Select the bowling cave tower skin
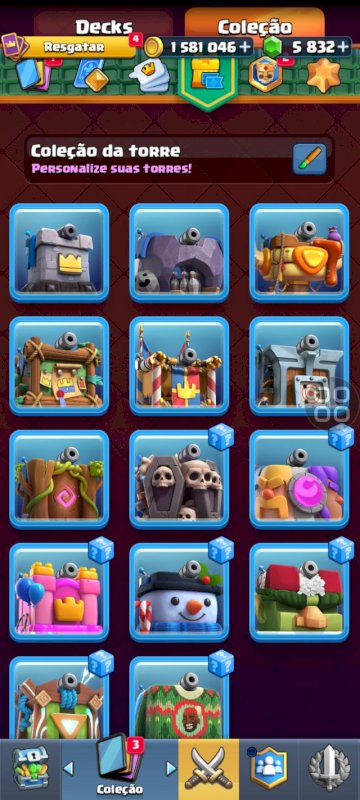The image size is (360, 800). (x=179, y=253)
